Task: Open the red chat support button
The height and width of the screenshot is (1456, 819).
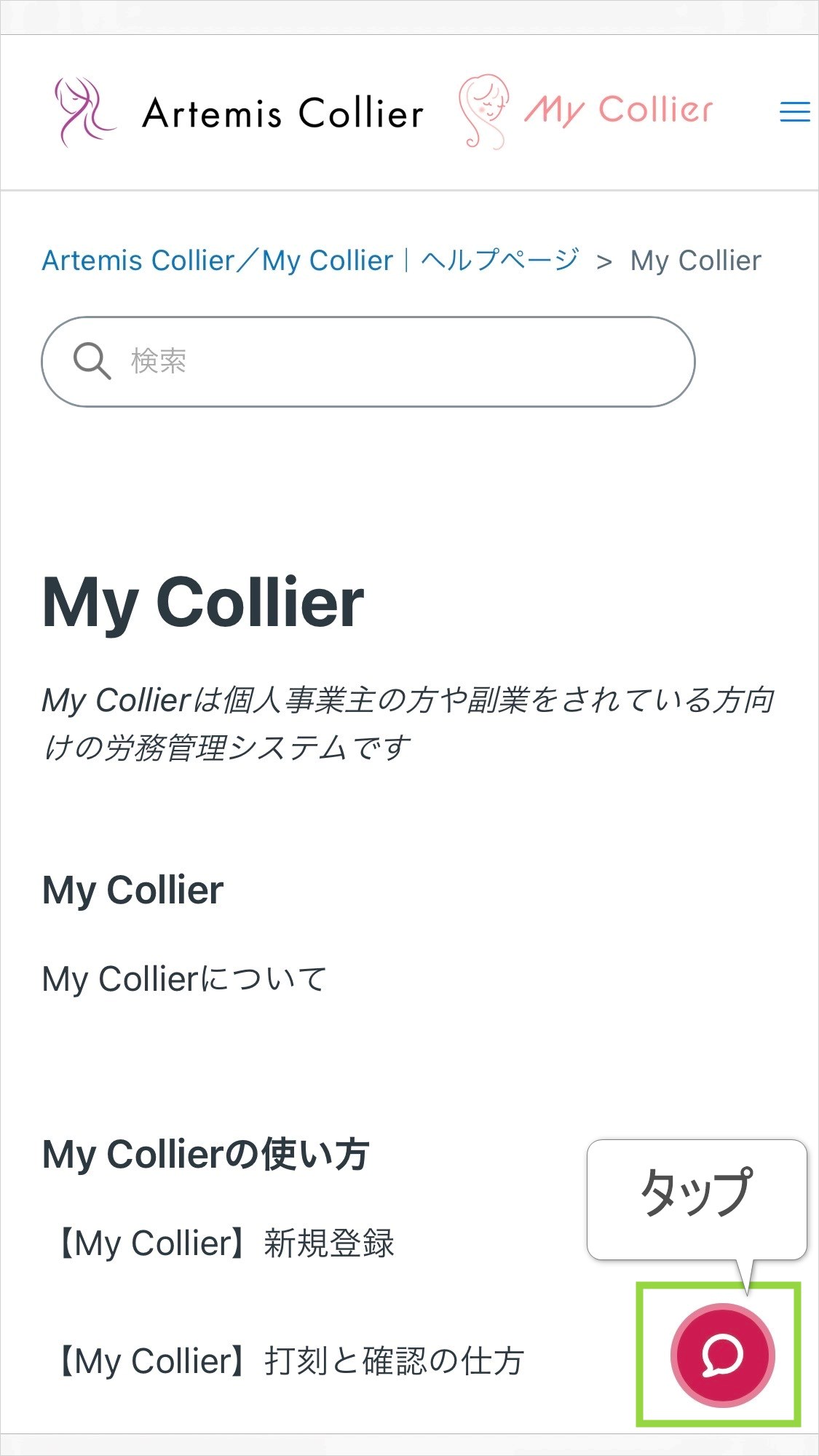Action: tap(722, 1355)
